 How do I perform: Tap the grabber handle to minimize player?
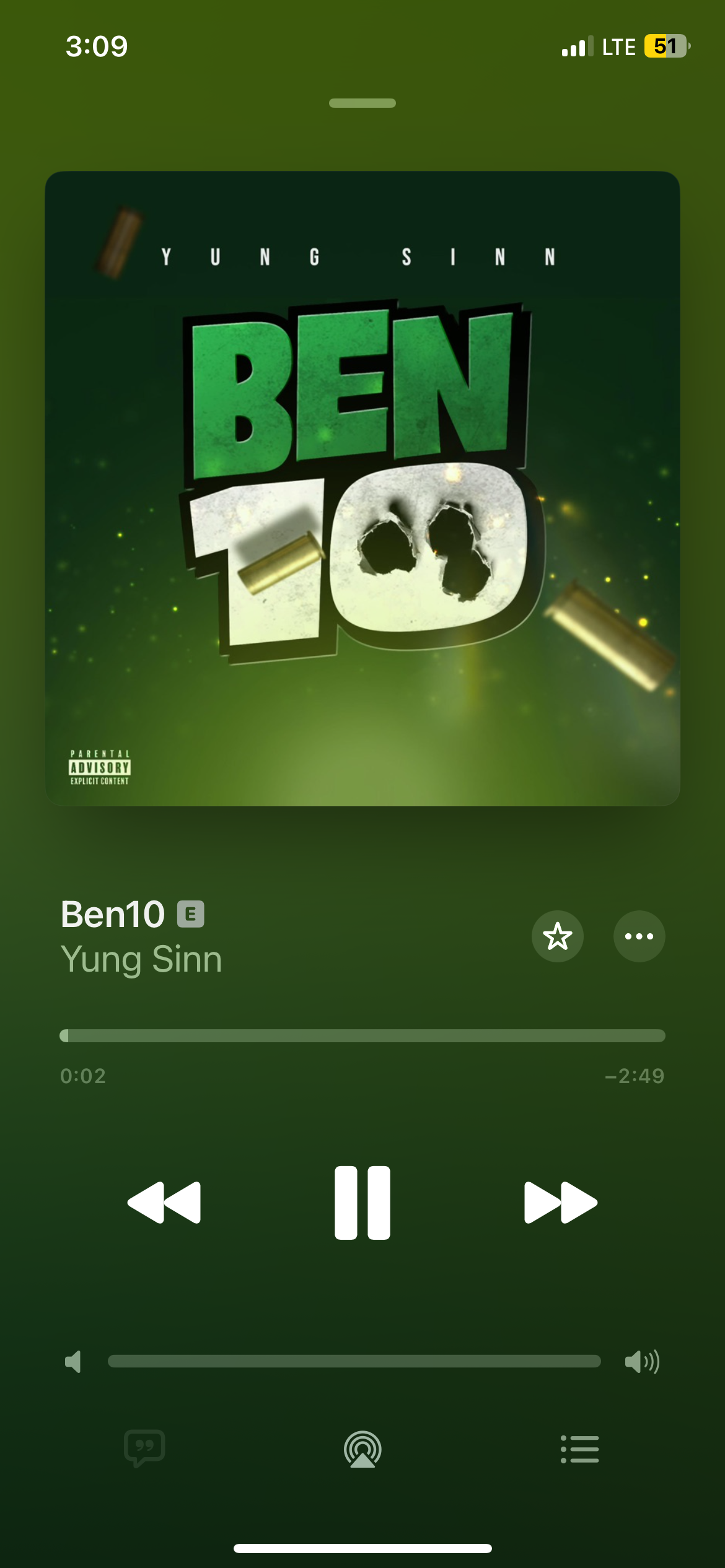click(362, 103)
